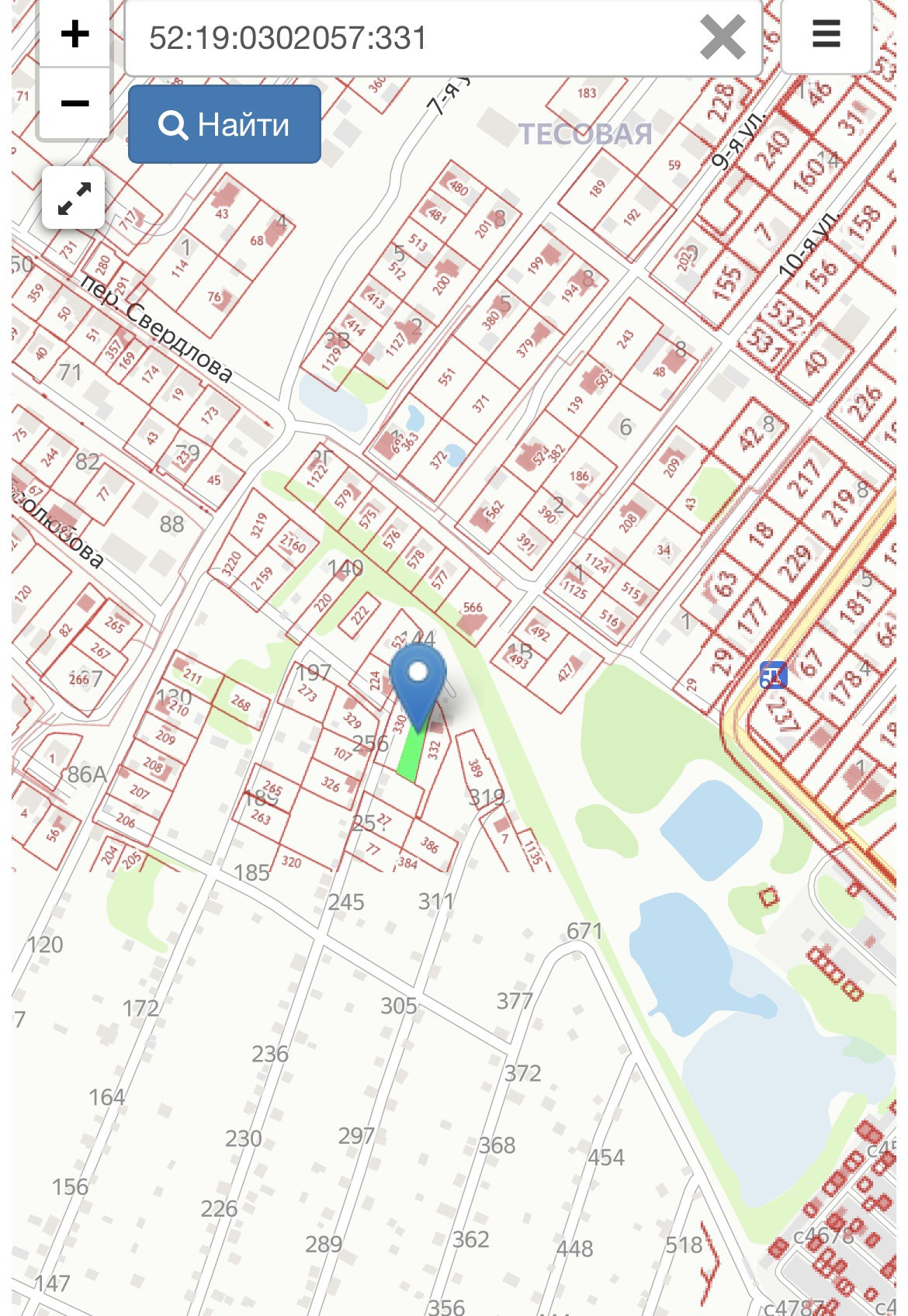
Task: Open the hamburger menu
Action: [x=826, y=34]
